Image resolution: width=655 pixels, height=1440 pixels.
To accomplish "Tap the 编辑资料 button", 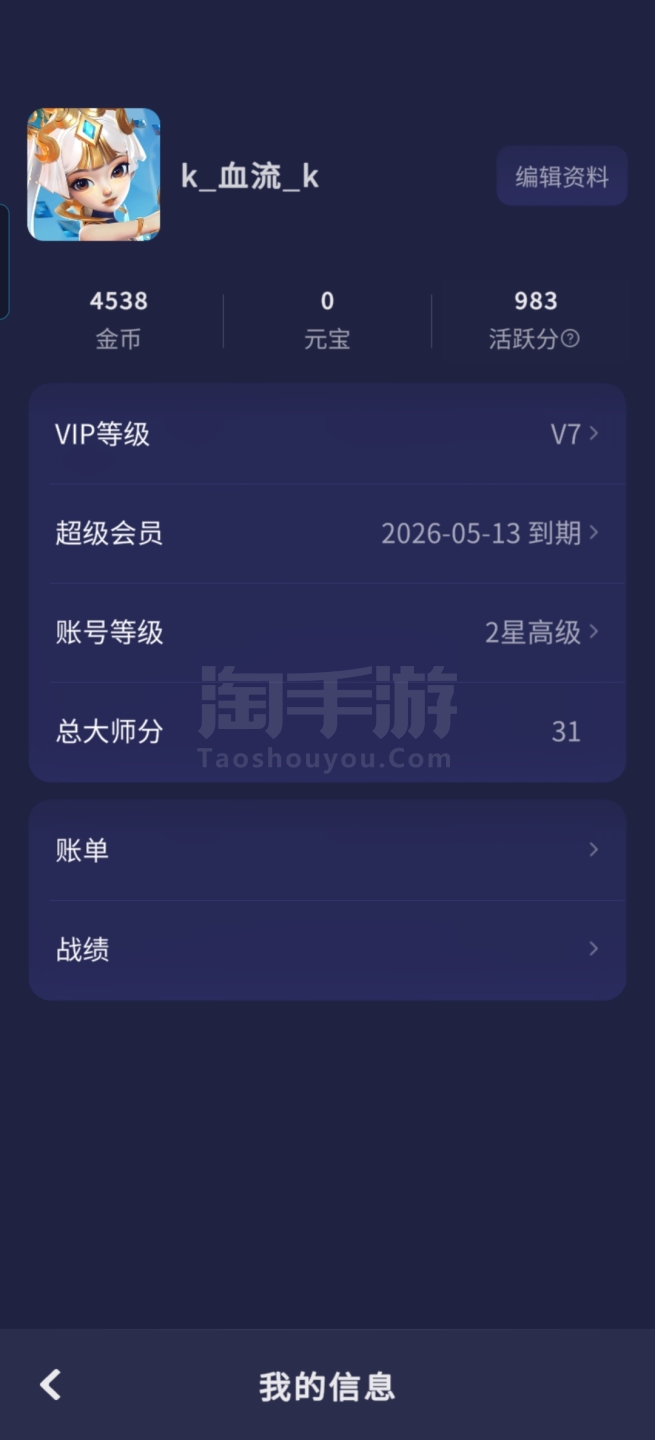I will tap(562, 177).
